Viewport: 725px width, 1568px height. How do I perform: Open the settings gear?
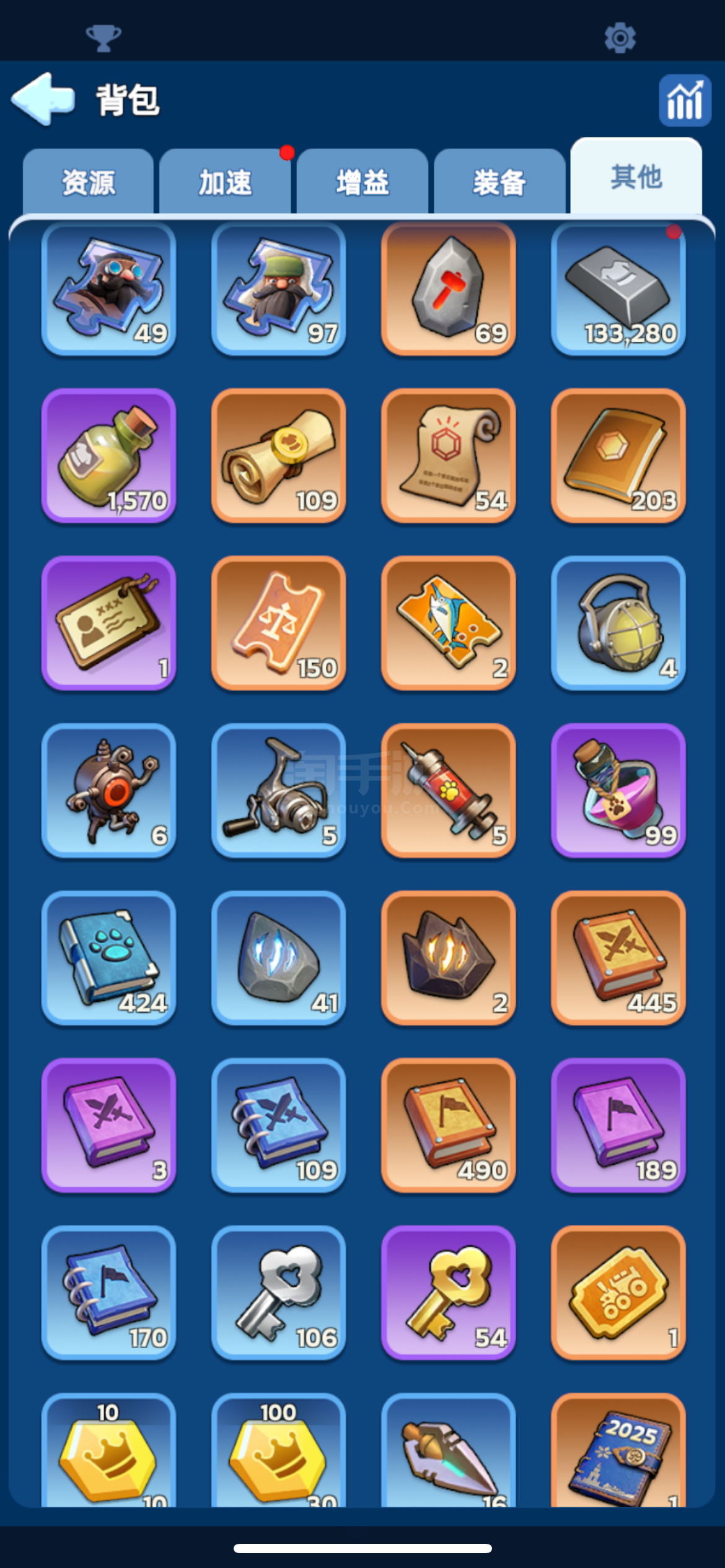point(620,38)
